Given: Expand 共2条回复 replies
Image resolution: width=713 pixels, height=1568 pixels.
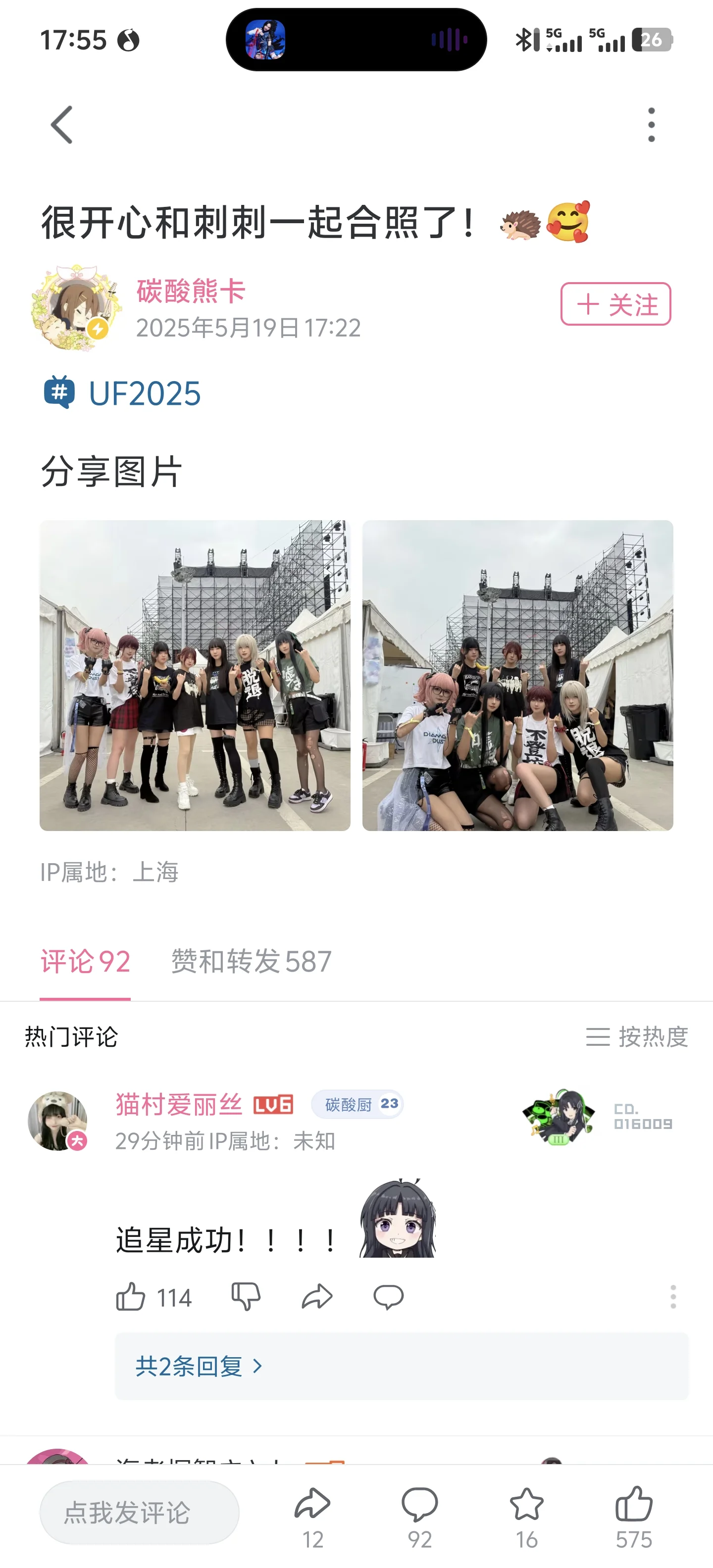Looking at the screenshot, I should 199,1367.
